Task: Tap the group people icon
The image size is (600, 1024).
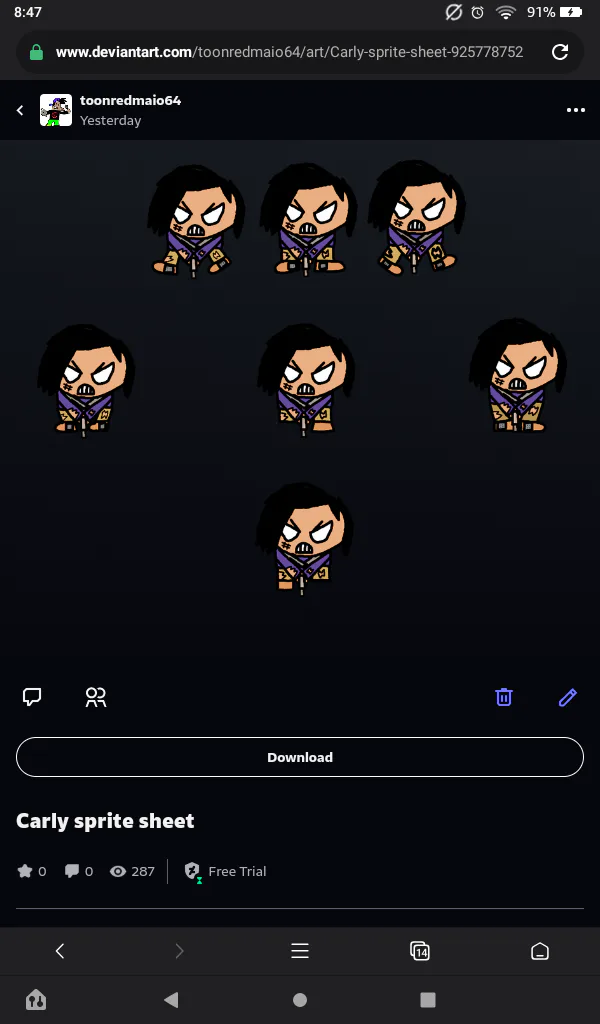Action: coord(95,697)
